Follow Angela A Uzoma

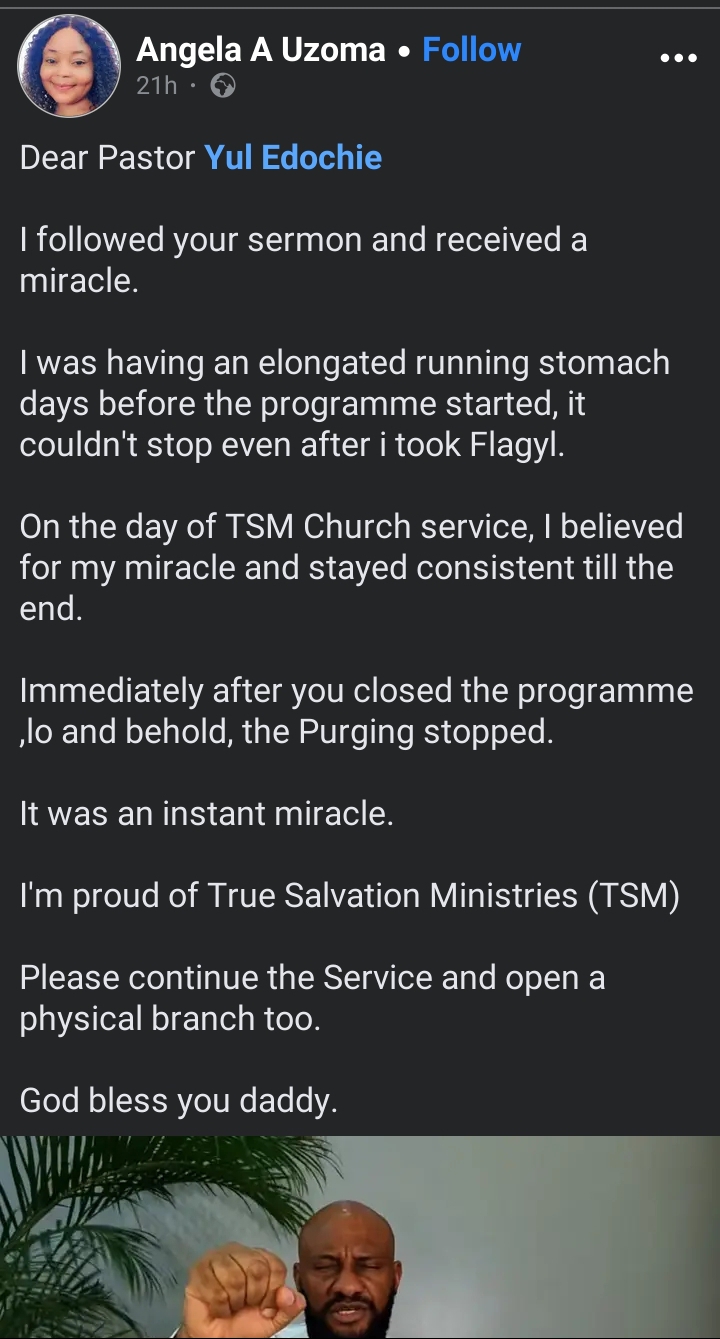[x=471, y=50]
